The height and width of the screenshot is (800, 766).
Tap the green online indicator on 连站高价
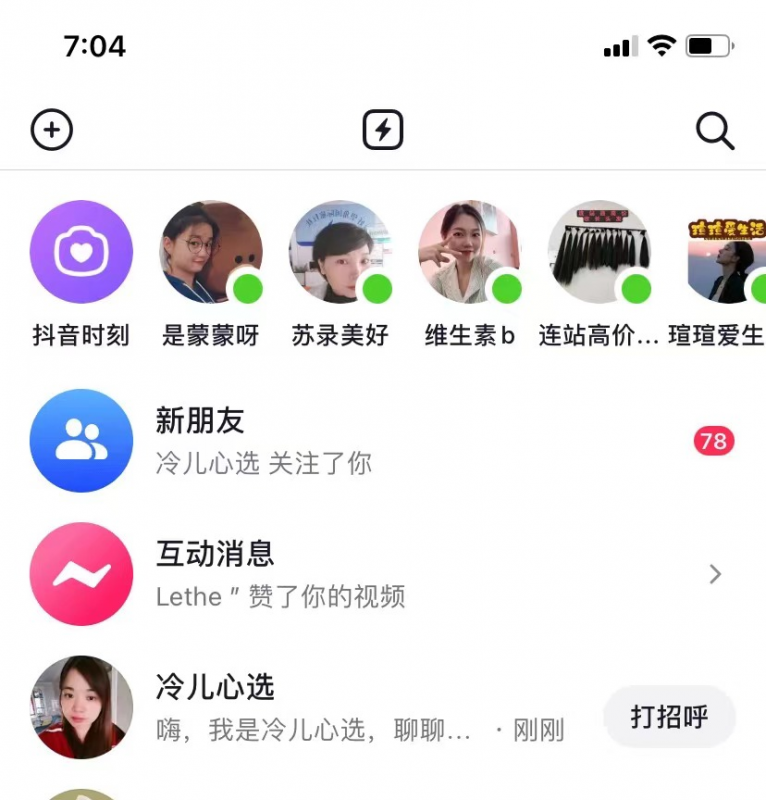click(x=634, y=289)
